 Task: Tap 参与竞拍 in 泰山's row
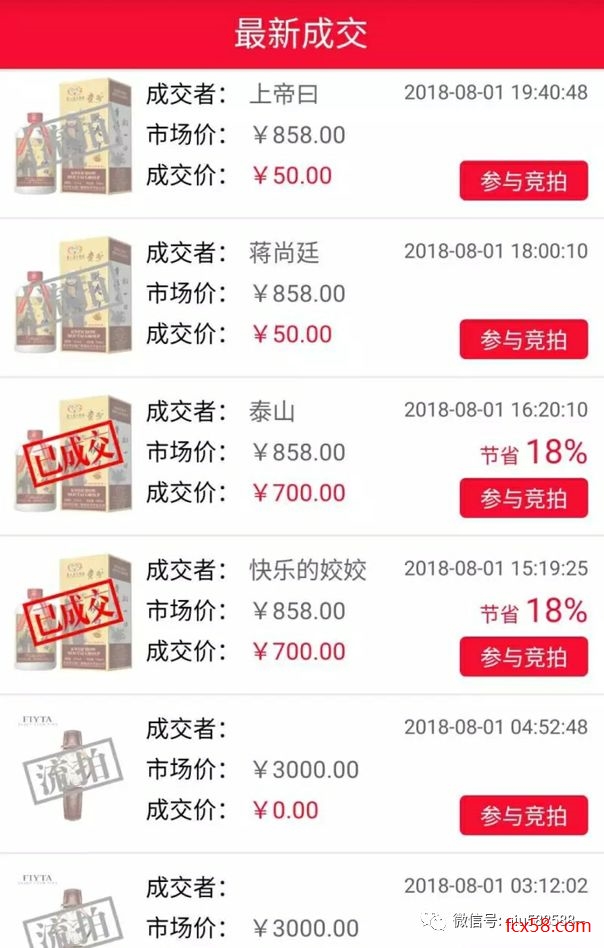523,498
